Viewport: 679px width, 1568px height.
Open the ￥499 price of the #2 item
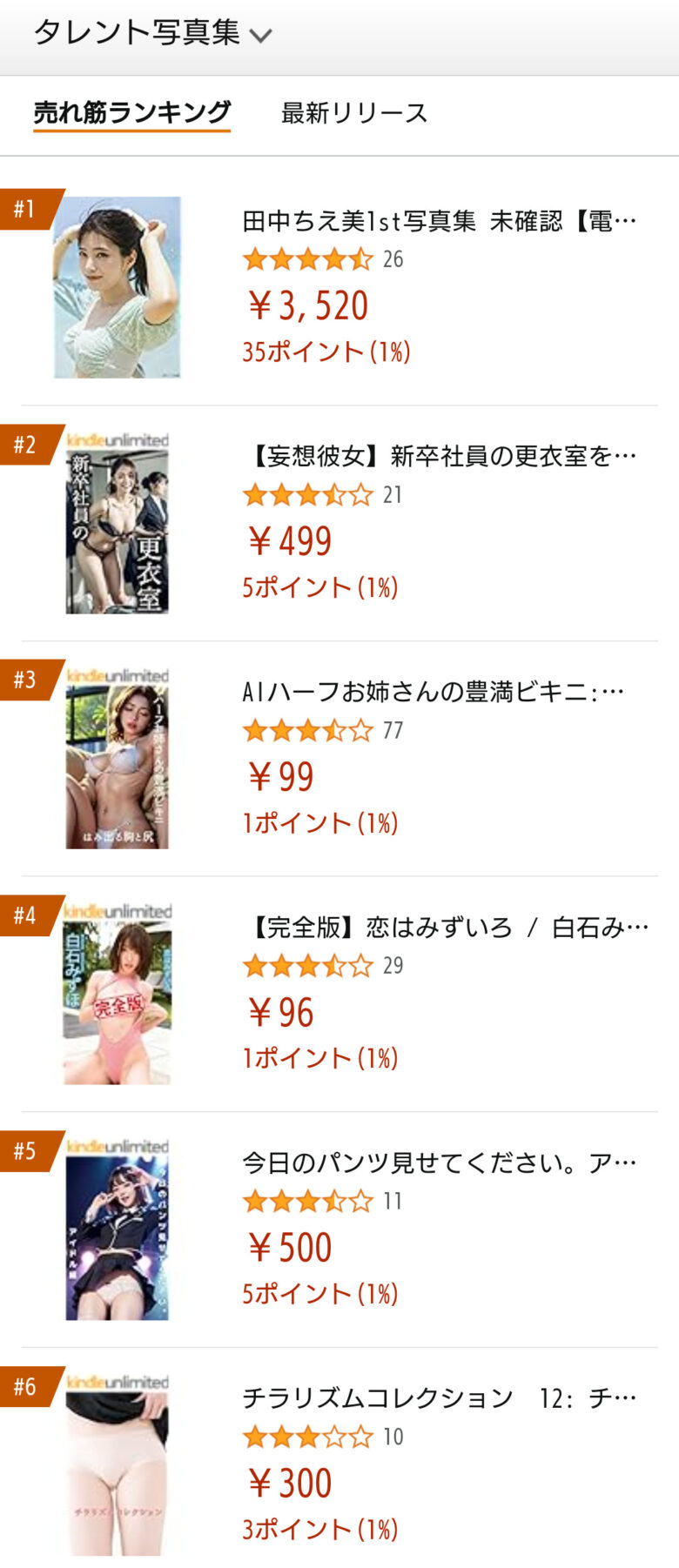coord(290,541)
